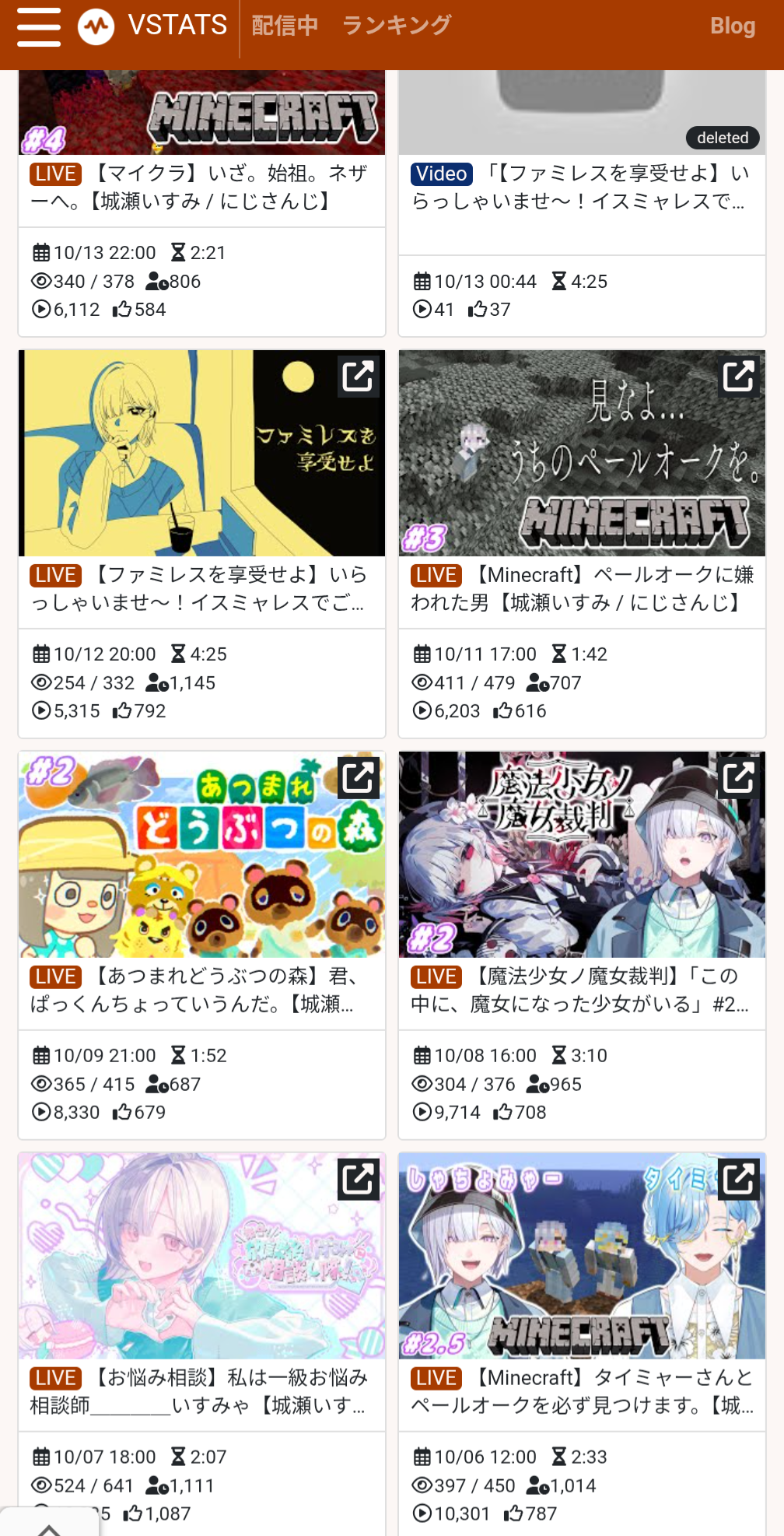Open external link on タイミャー Minecraft thumbnail
The image size is (784, 1536).
739,1179
